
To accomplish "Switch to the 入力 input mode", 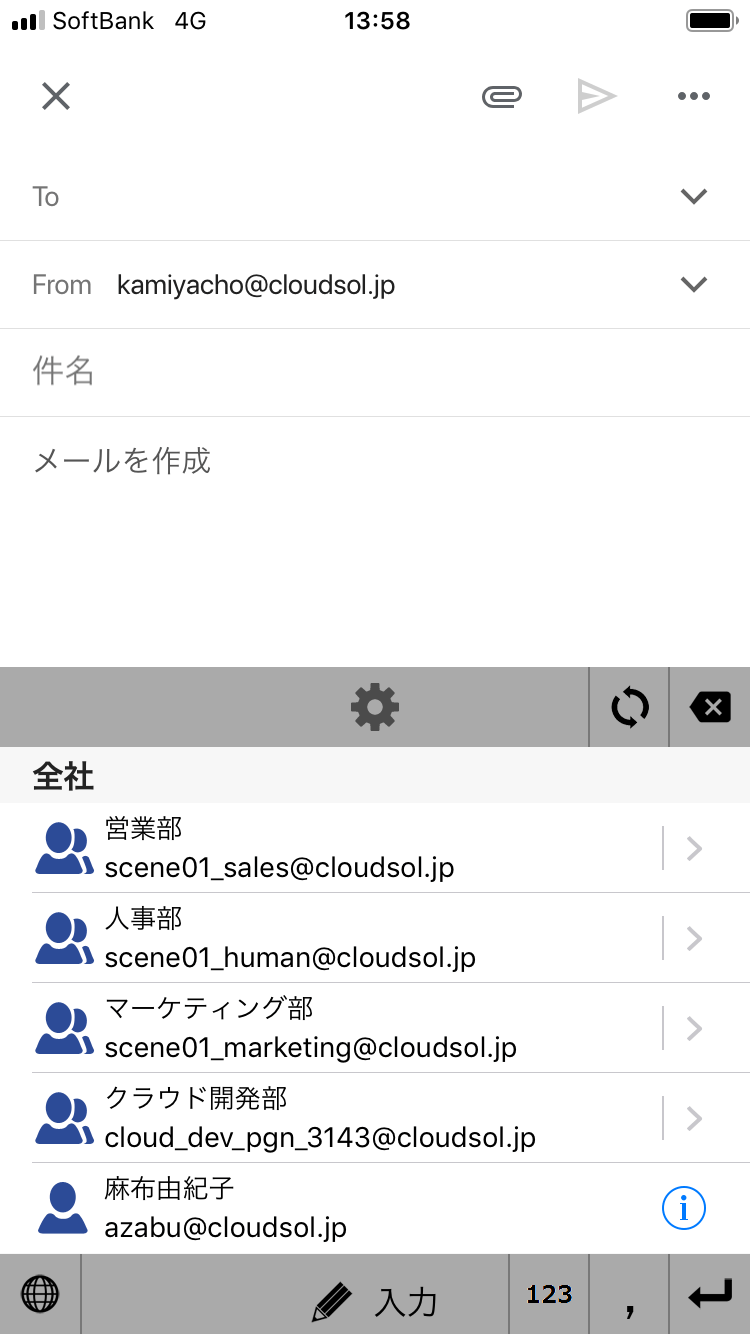I will [375, 1299].
